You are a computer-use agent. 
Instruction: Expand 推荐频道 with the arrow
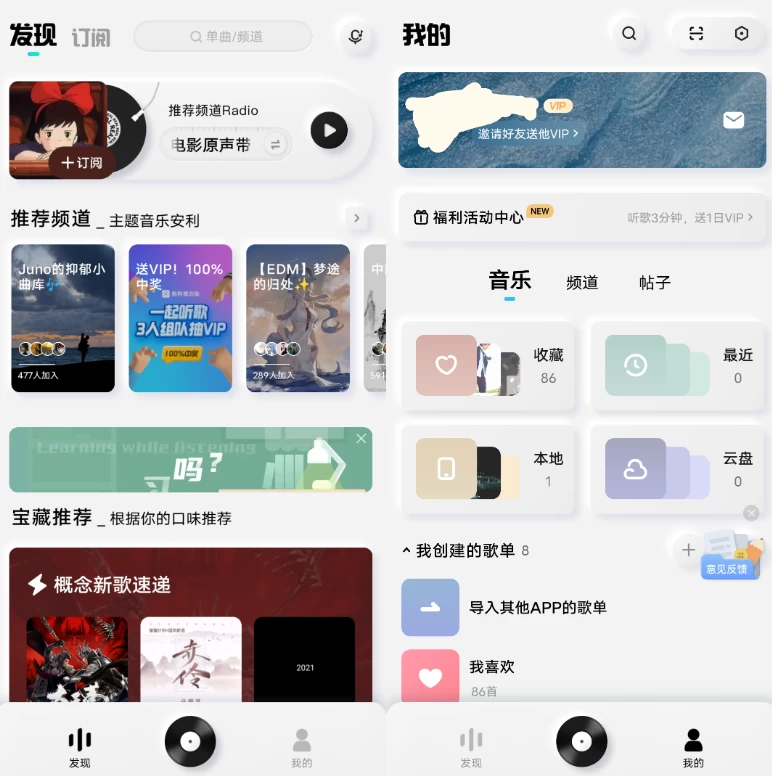[356, 218]
